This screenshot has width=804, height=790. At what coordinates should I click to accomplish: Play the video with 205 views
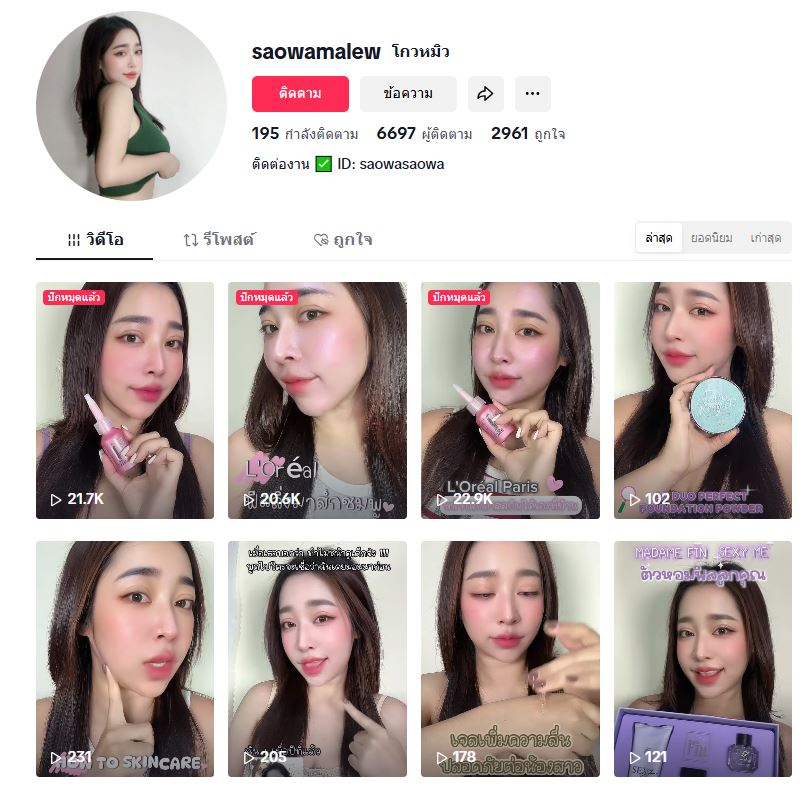click(x=317, y=658)
